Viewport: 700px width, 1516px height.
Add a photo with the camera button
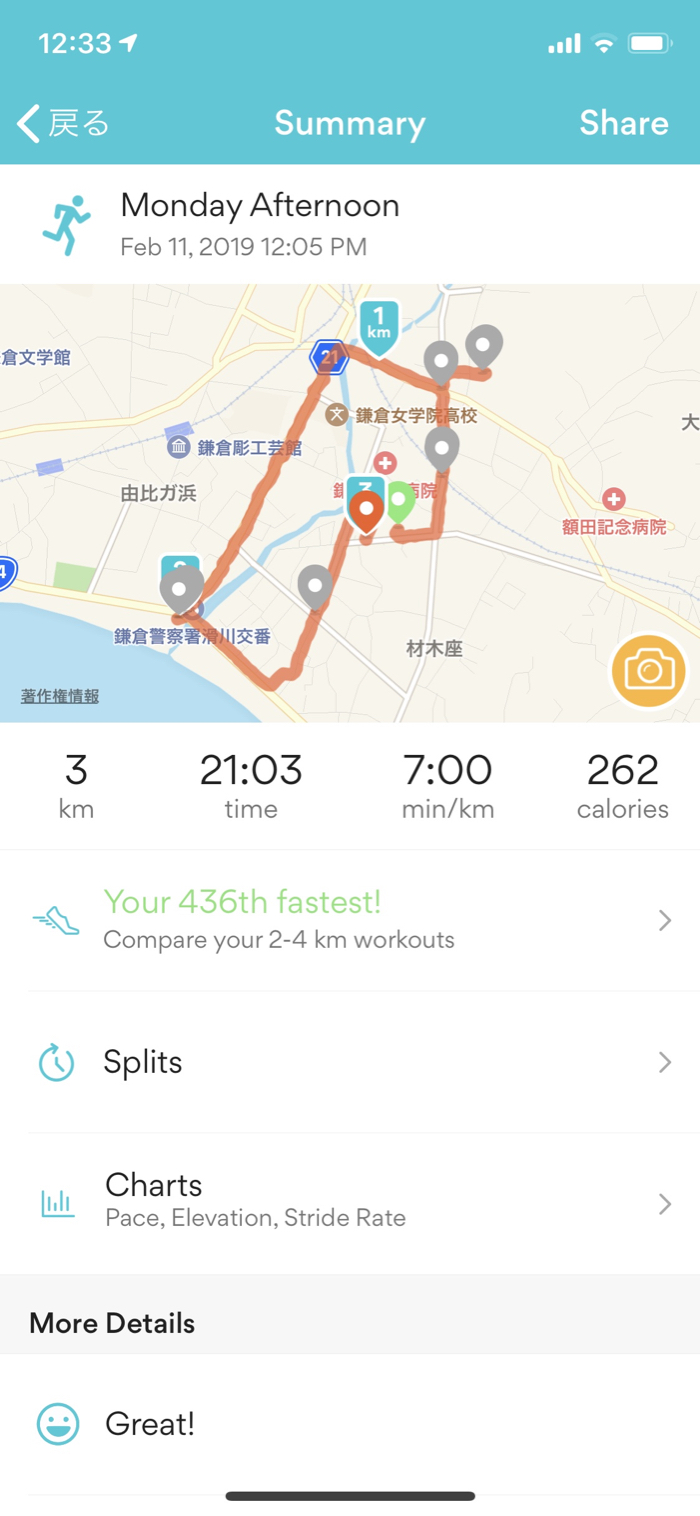[x=649, y=671]
